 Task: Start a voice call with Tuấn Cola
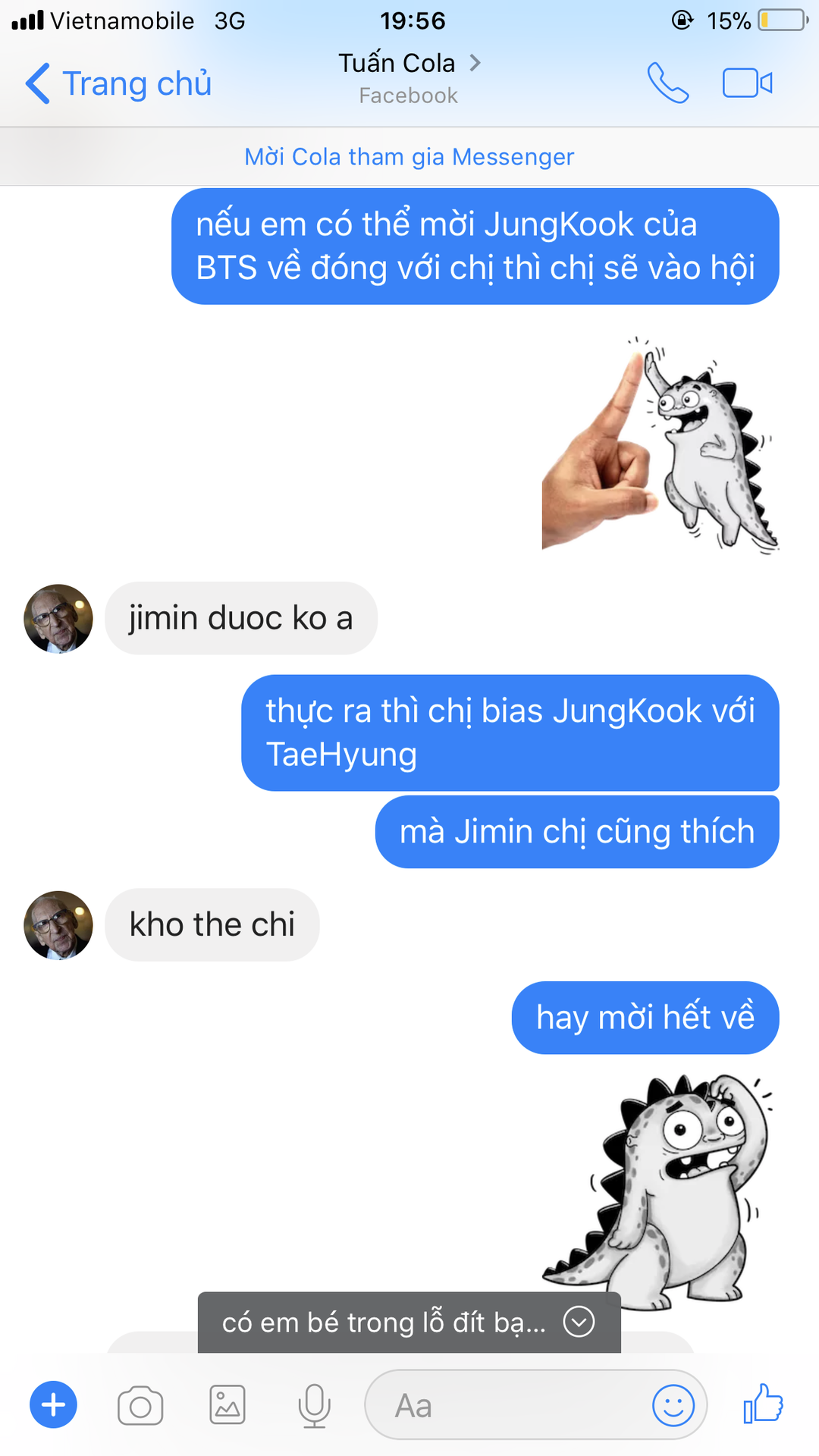[x=667, y=83]
